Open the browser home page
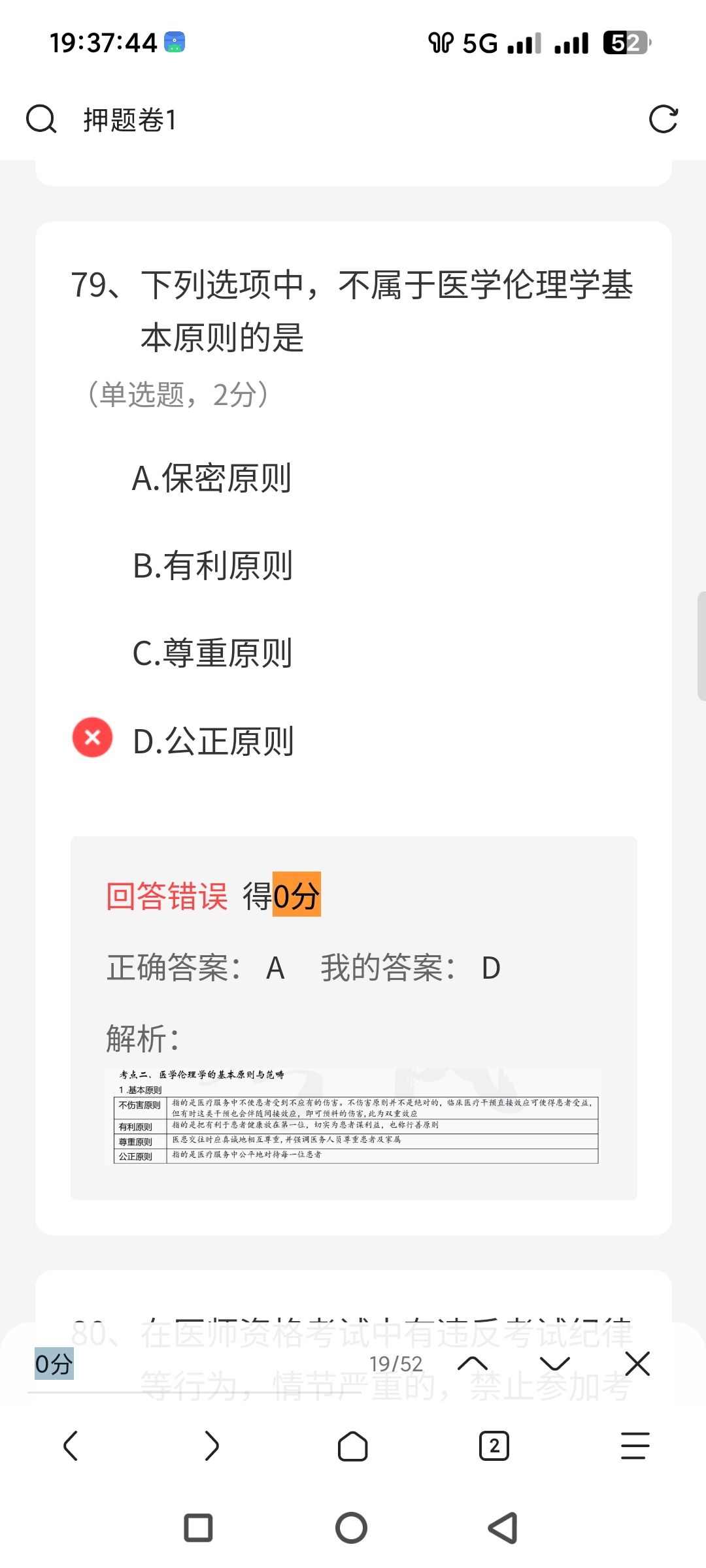The width and height of the screenshot is (706, 1568). coord(352,1445)
